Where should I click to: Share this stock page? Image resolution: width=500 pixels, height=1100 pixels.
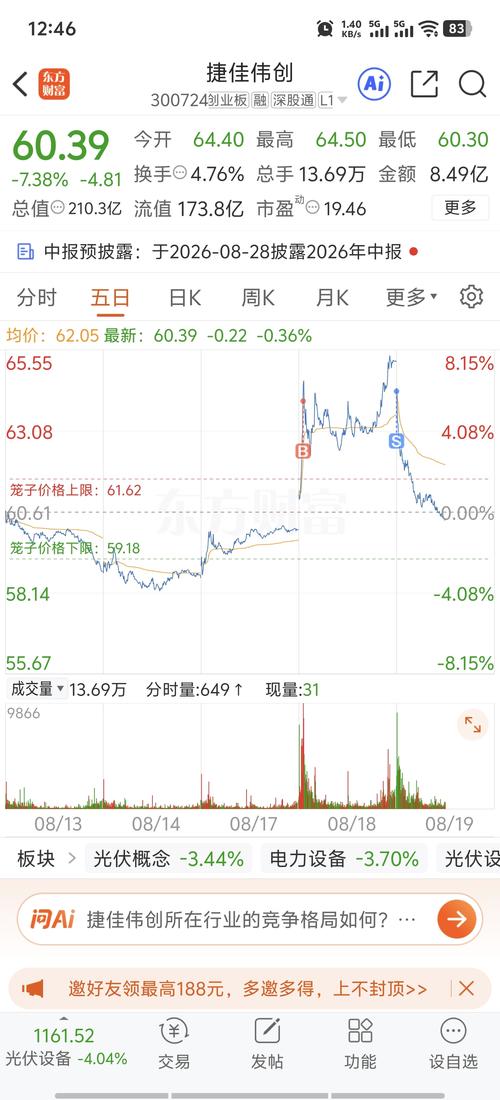point(424,84)
